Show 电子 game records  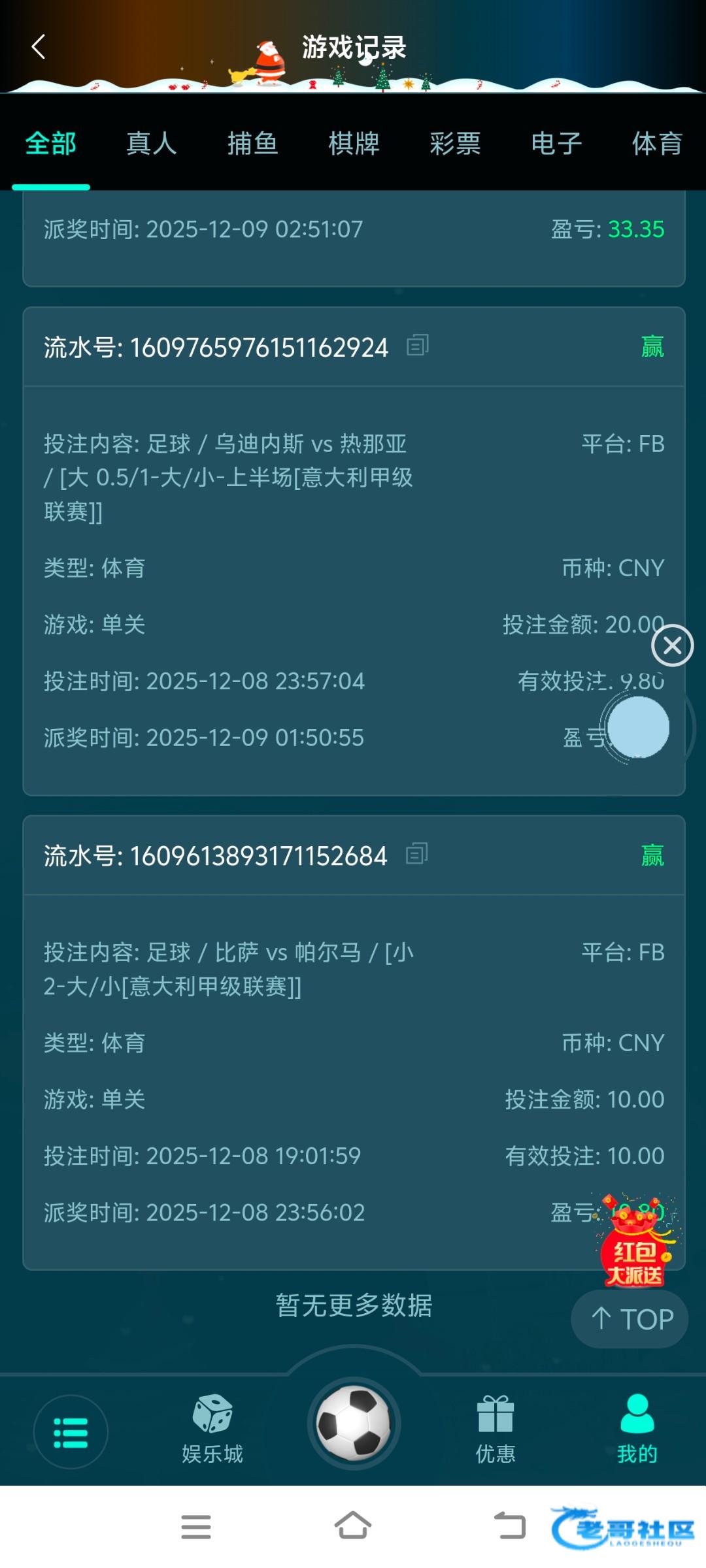pyautogui.click(x=556, y=144)
